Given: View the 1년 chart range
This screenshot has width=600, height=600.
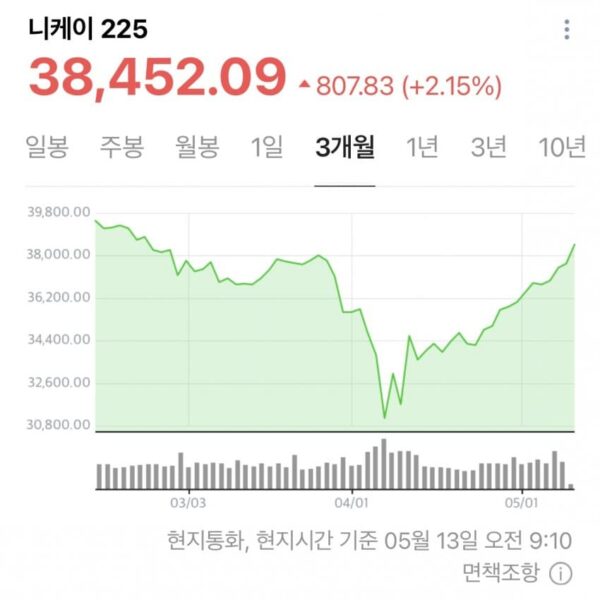Looking at the screenshot, I should click(422, 148).
